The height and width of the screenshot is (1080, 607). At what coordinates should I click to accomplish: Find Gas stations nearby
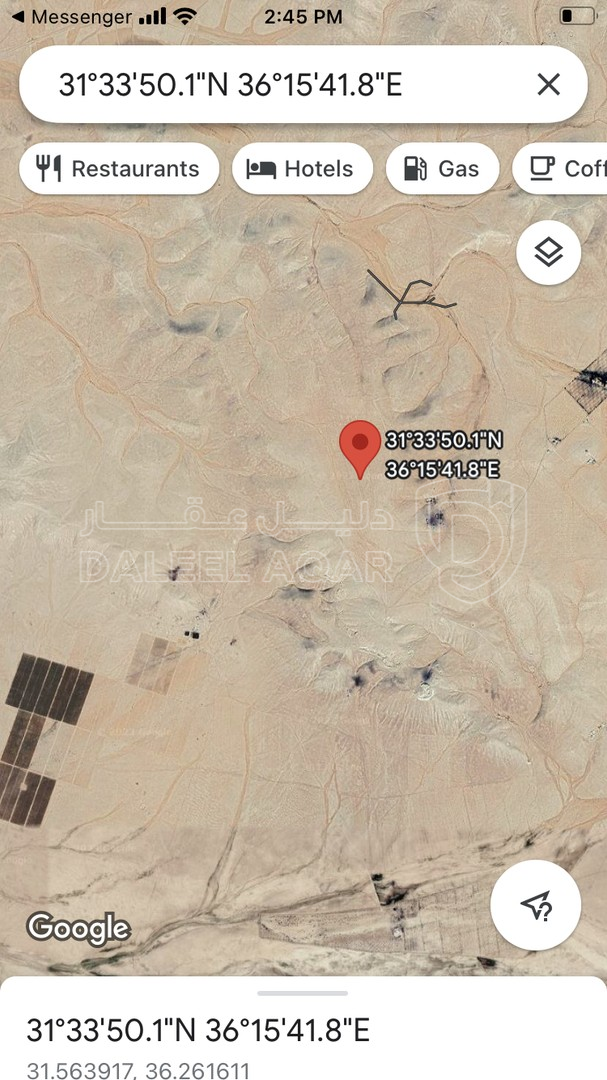[442, 169]
